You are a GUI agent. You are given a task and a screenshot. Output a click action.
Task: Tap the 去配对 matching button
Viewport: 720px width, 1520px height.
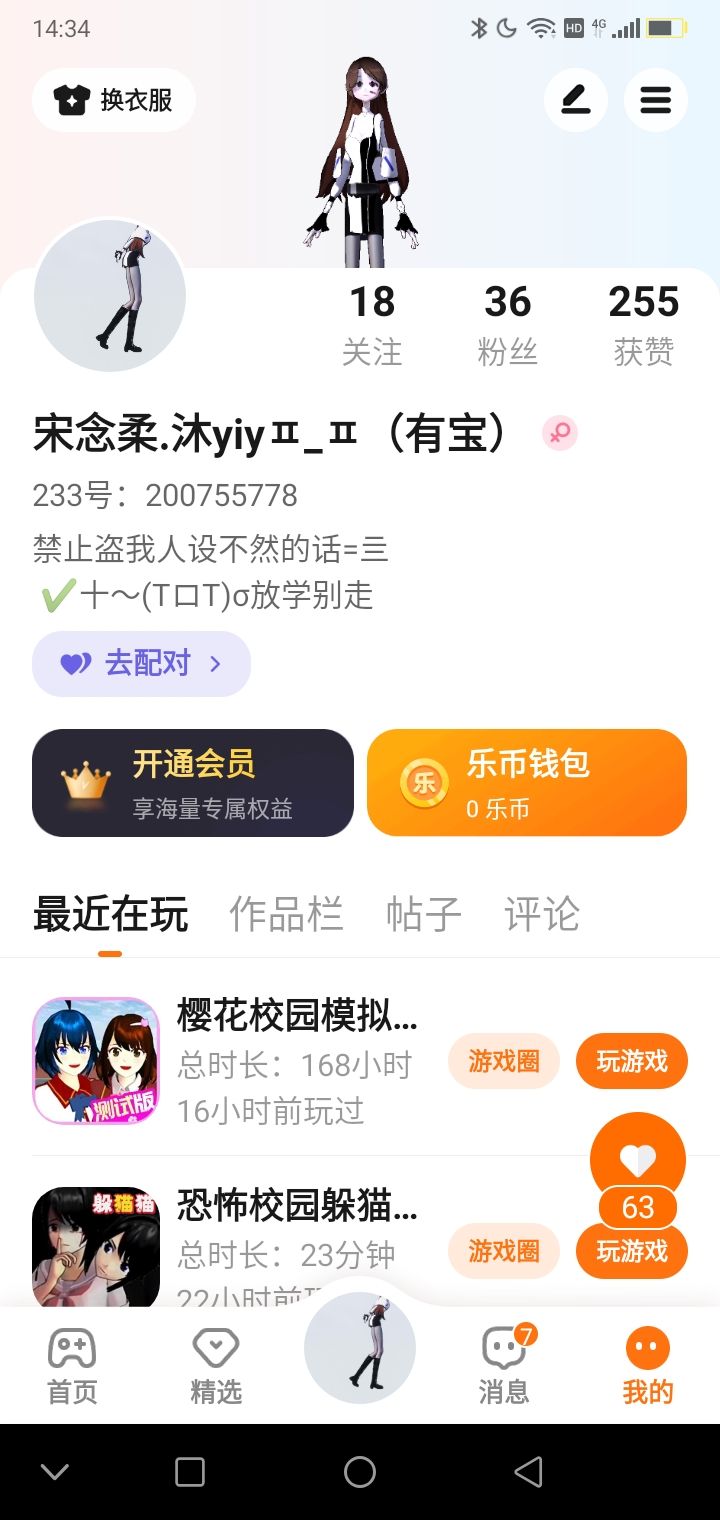click(141, 663)
